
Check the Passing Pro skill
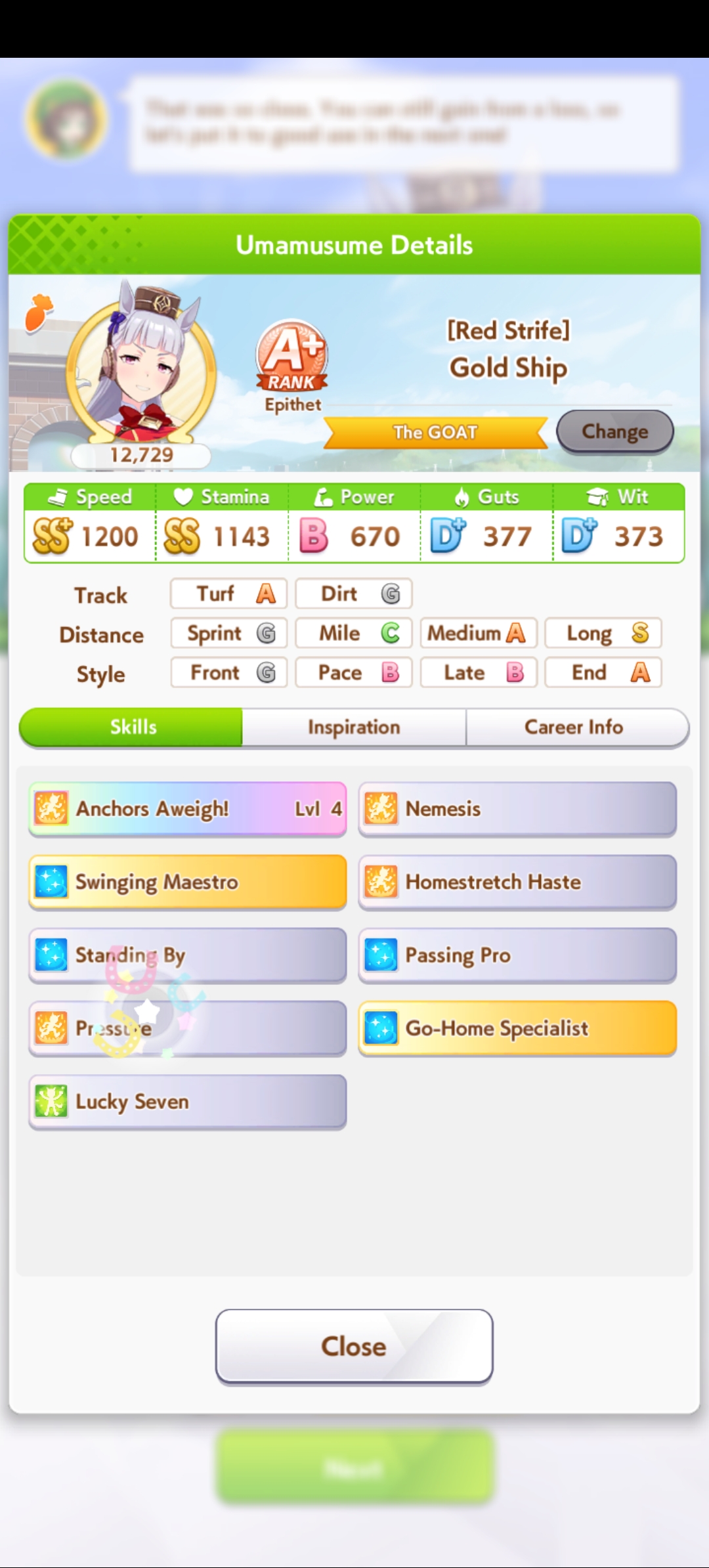point(517,955)
